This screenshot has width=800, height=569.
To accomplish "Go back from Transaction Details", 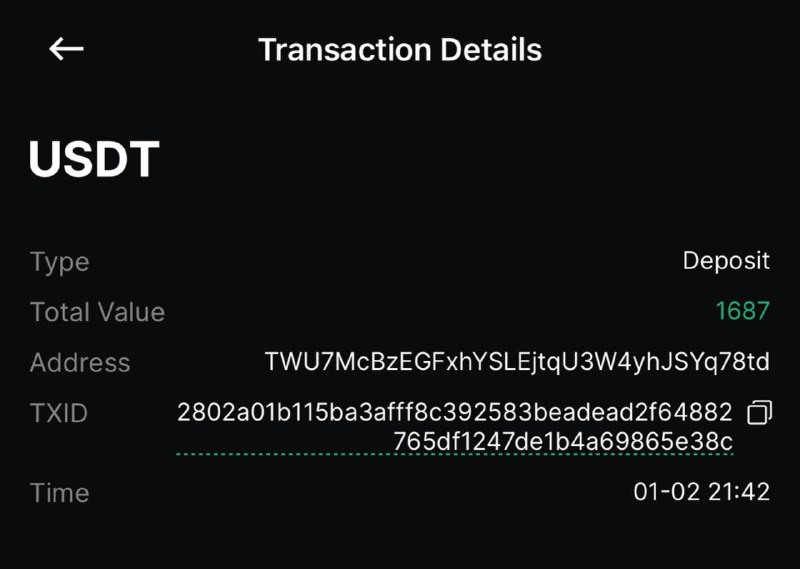I will (x=66, y=49).
